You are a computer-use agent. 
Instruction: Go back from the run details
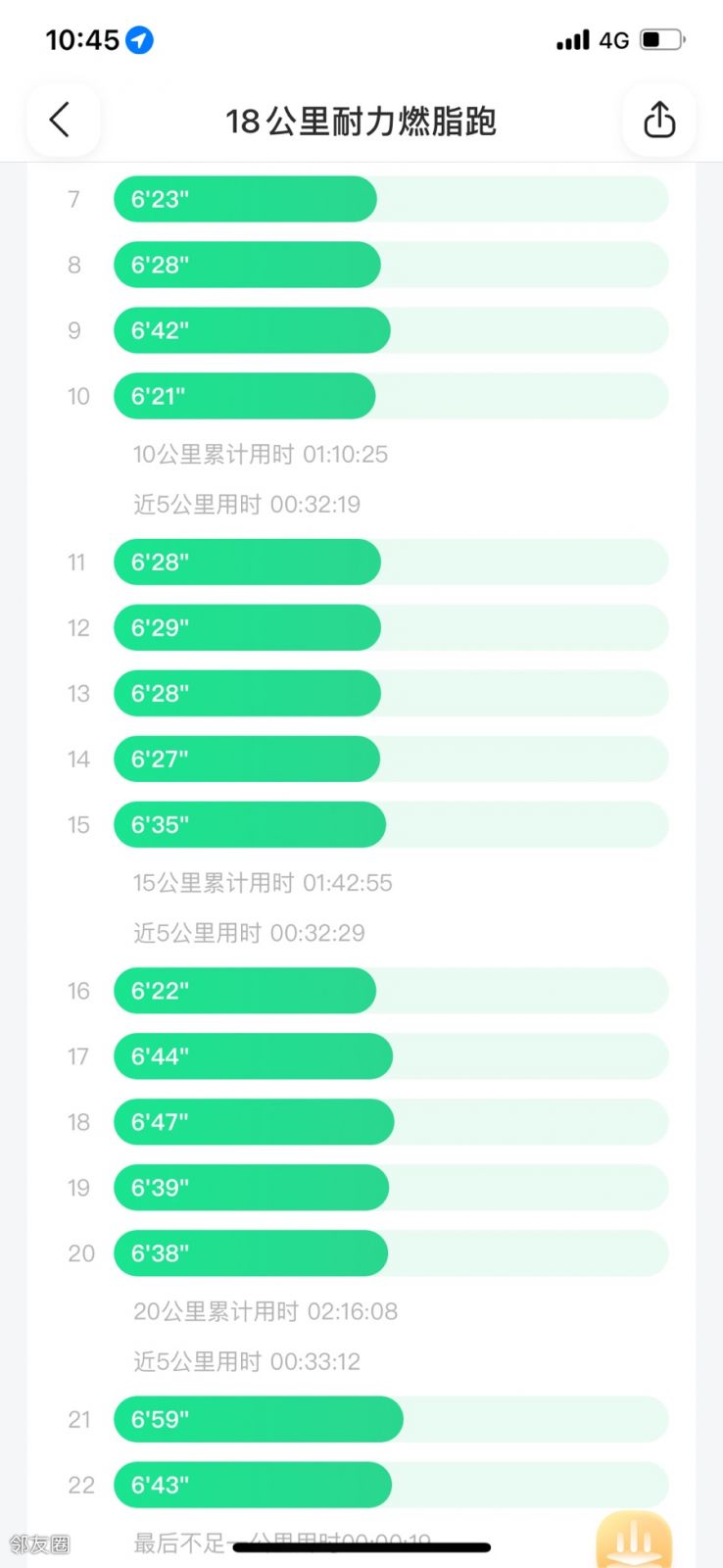click(63, 121)
